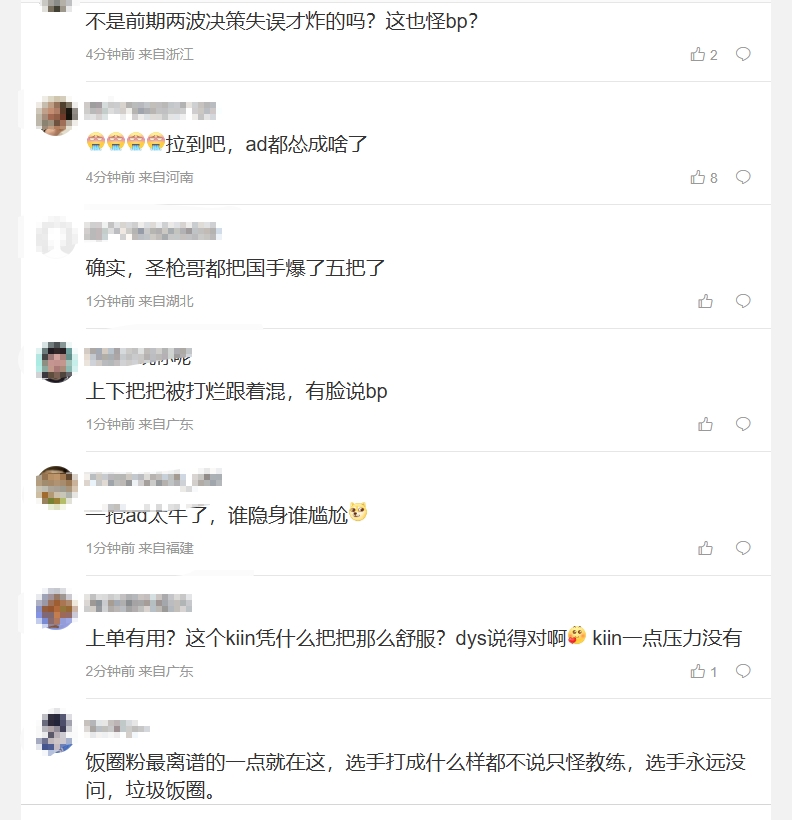Like the comment '拉到吧，ad都怂成啥了'
792x820 pixels.
tap(698, 177)
